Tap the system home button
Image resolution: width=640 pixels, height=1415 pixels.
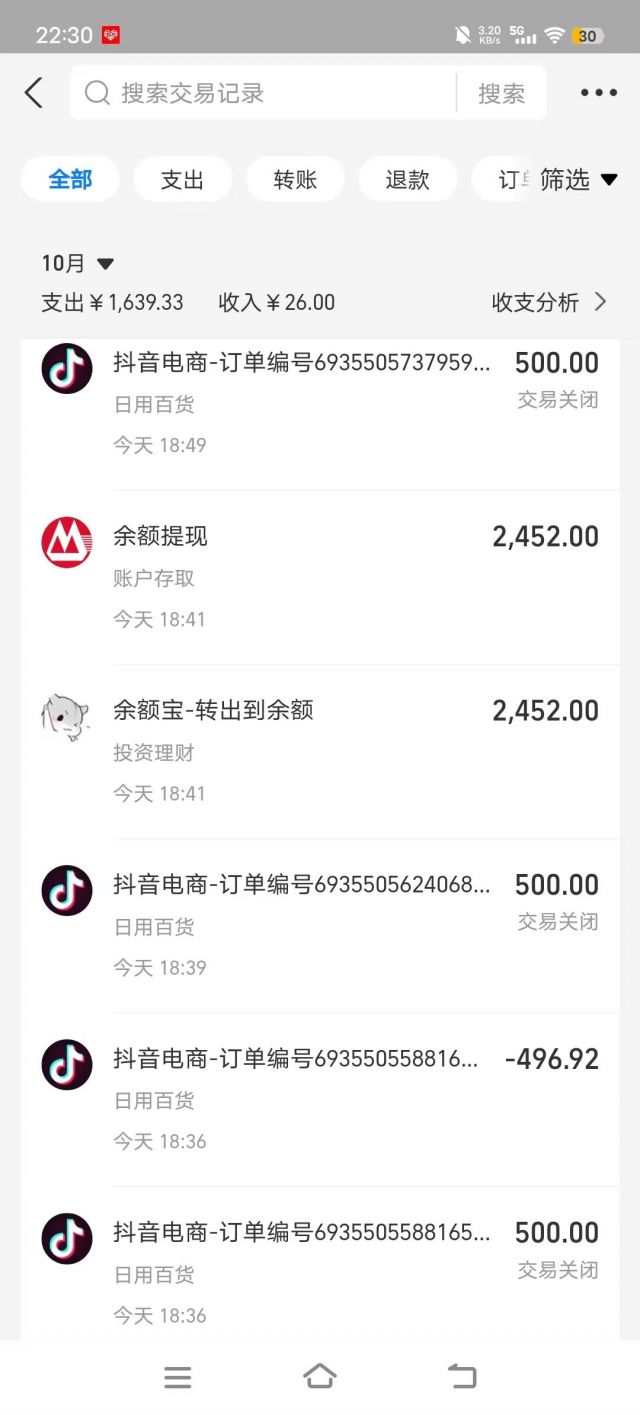point(319,1377)
